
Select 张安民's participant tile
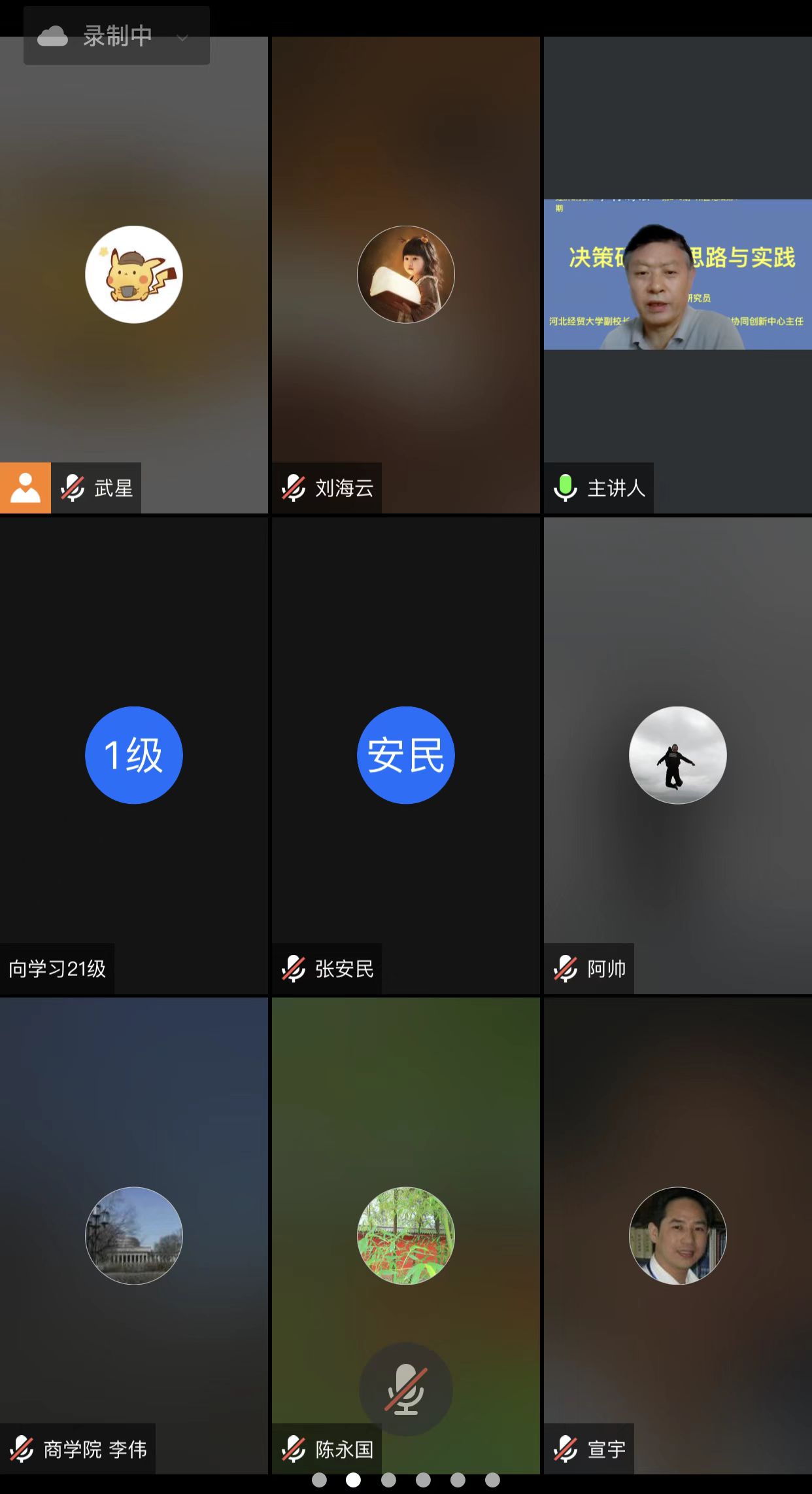point(406,756)
